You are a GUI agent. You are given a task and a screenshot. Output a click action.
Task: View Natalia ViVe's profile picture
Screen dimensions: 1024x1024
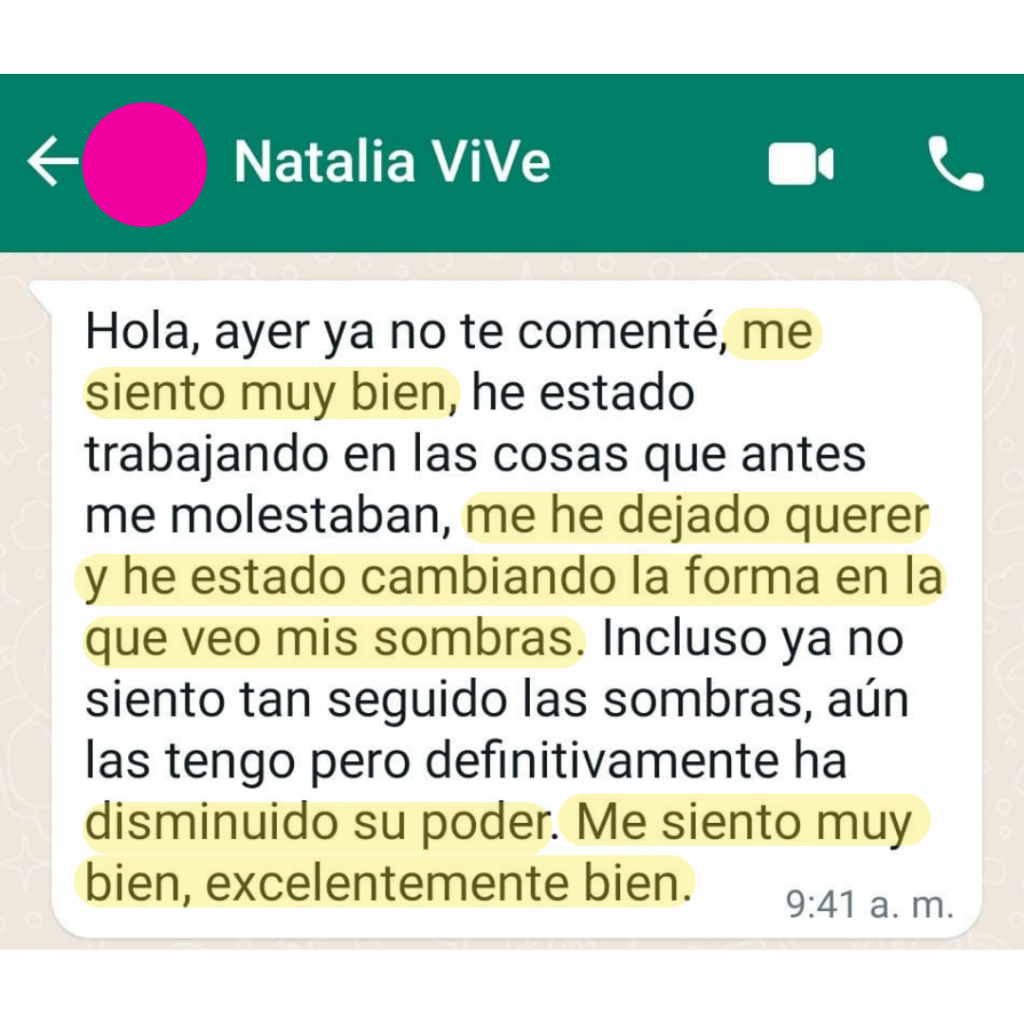(144, 165)
